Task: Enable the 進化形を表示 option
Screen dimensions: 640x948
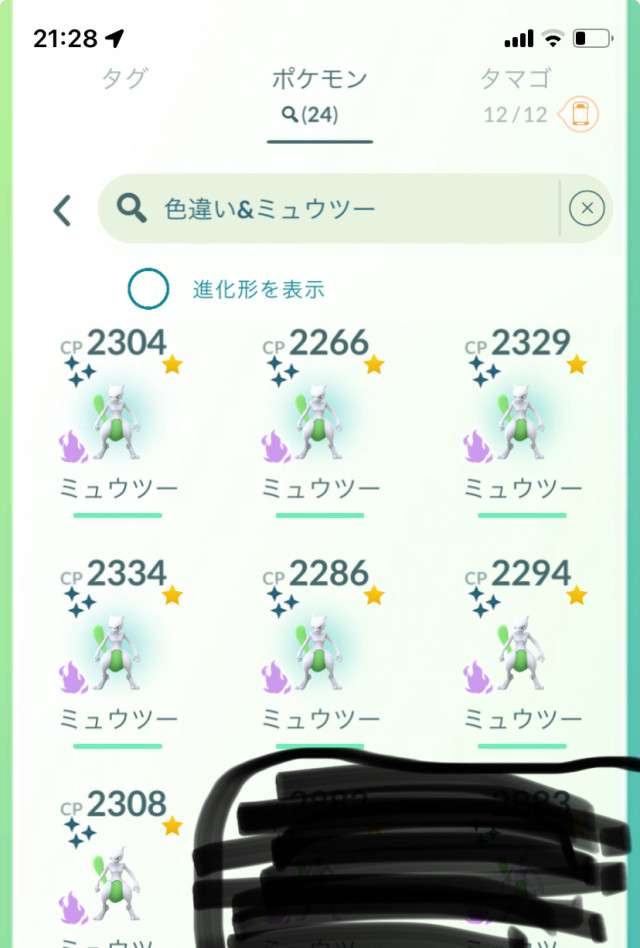Action: click(x=149, y=290)
